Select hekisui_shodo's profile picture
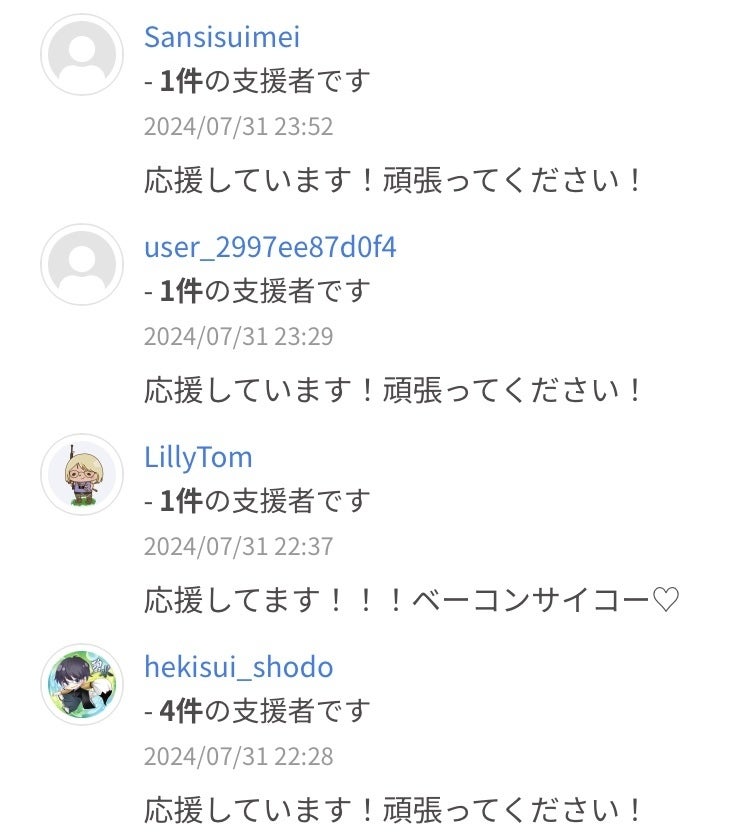 (82, 685)
